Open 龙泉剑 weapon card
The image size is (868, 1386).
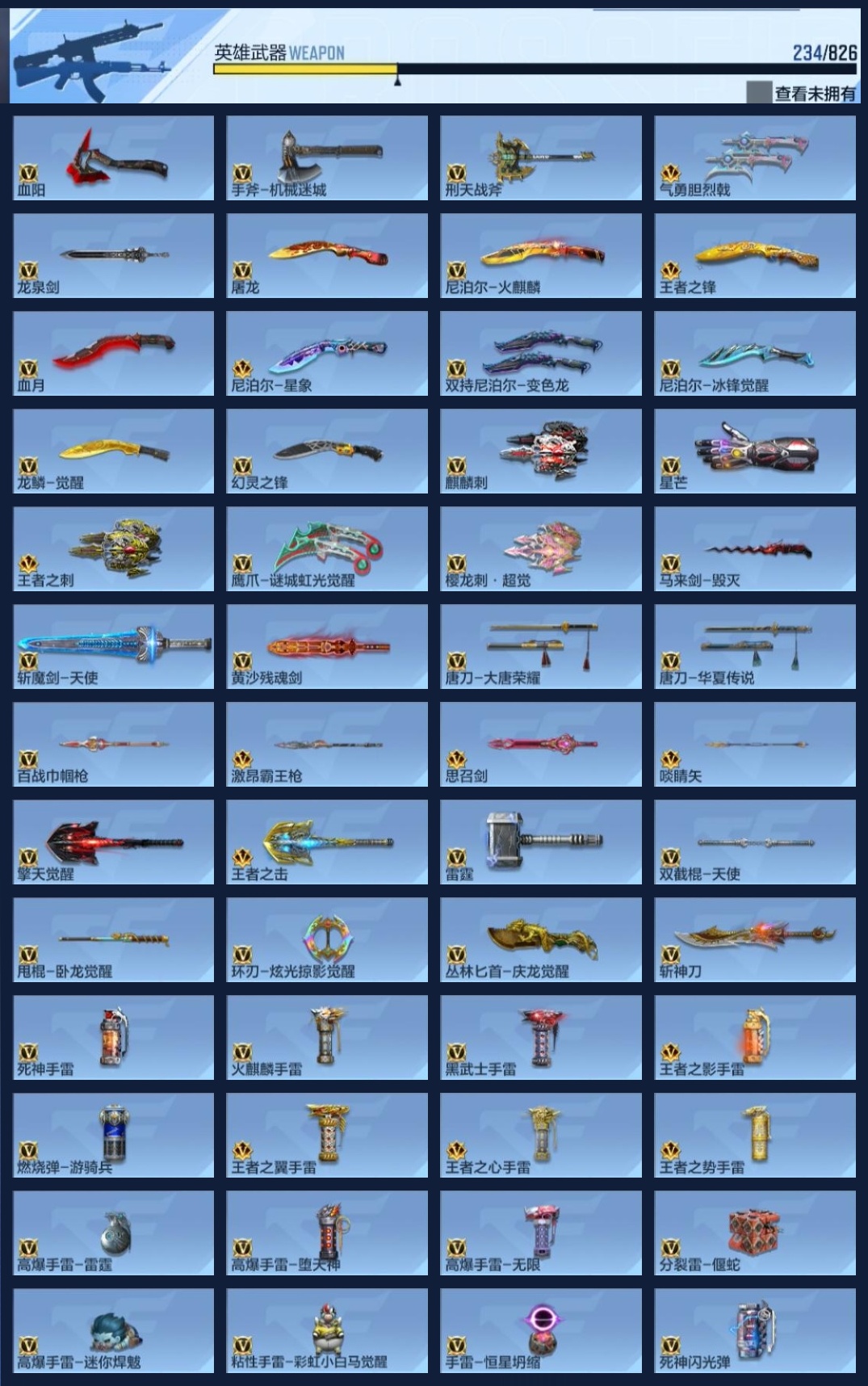point(114,255)
